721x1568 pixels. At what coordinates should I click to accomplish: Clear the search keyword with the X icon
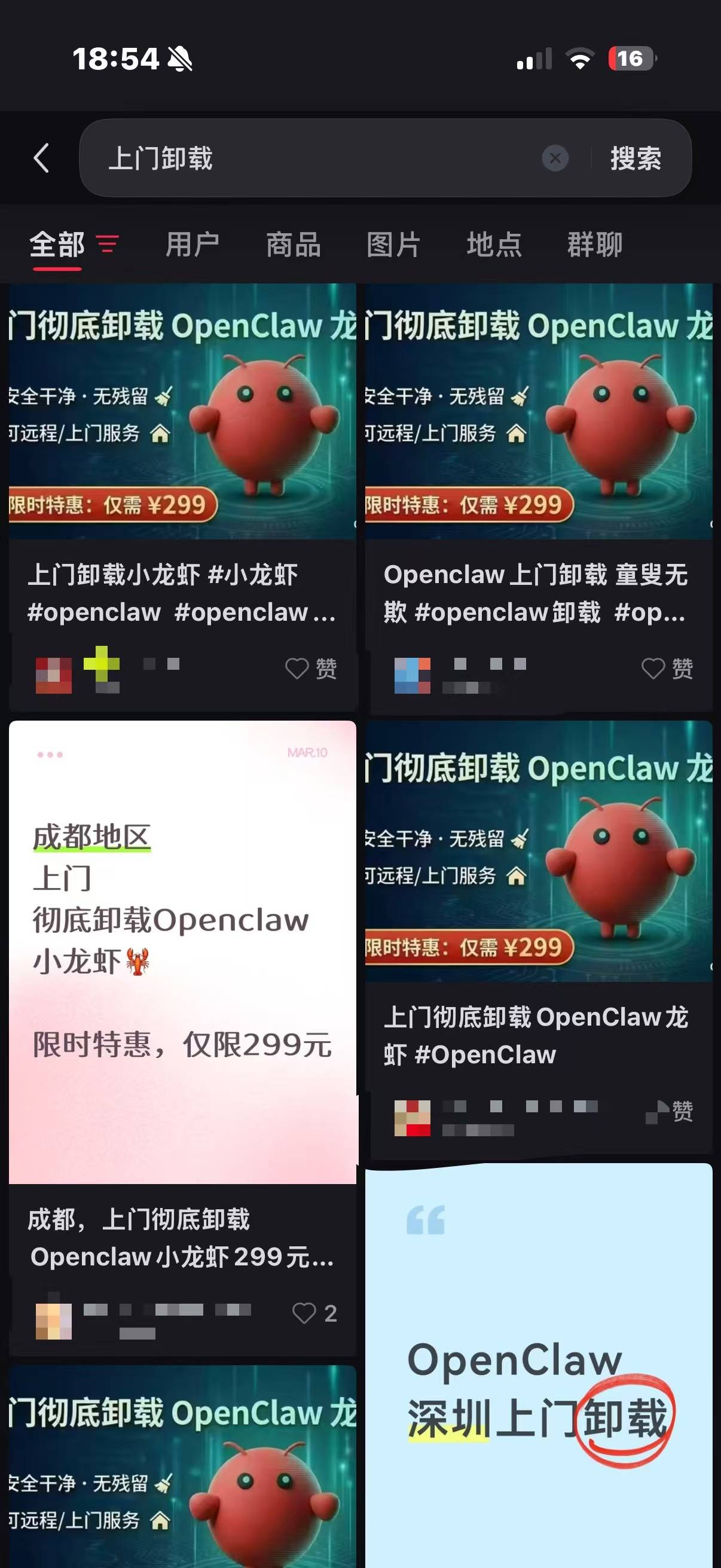pyautogui.click(x=554, y=158)
